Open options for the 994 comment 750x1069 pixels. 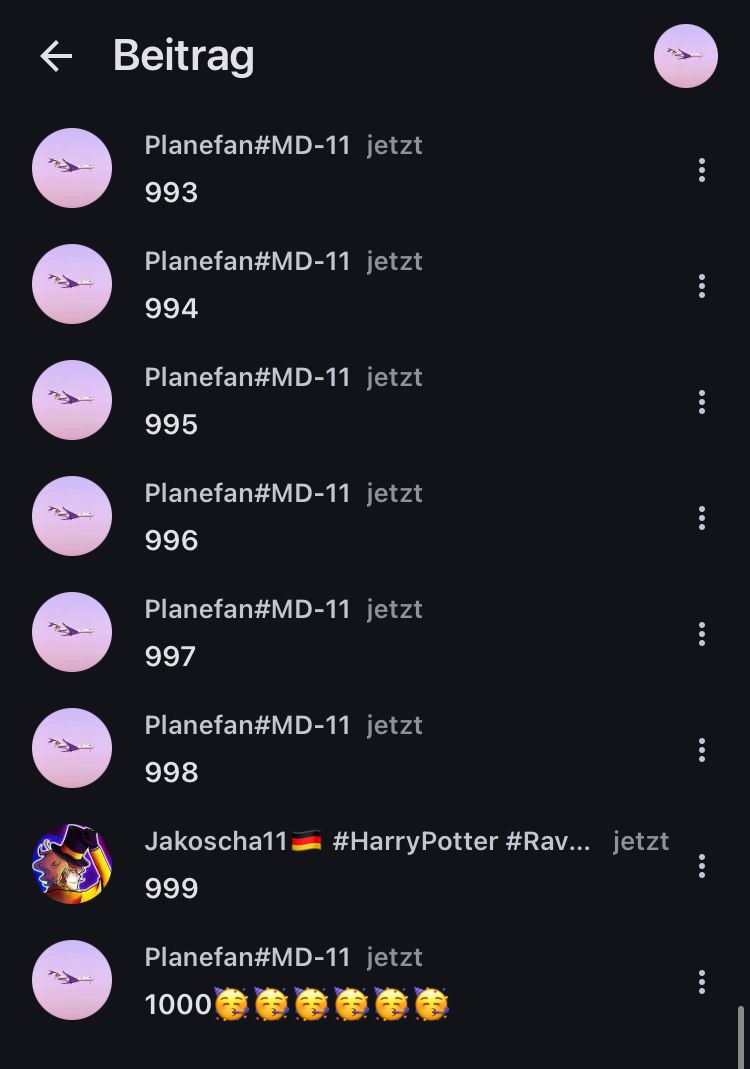[x=702, y=286]
